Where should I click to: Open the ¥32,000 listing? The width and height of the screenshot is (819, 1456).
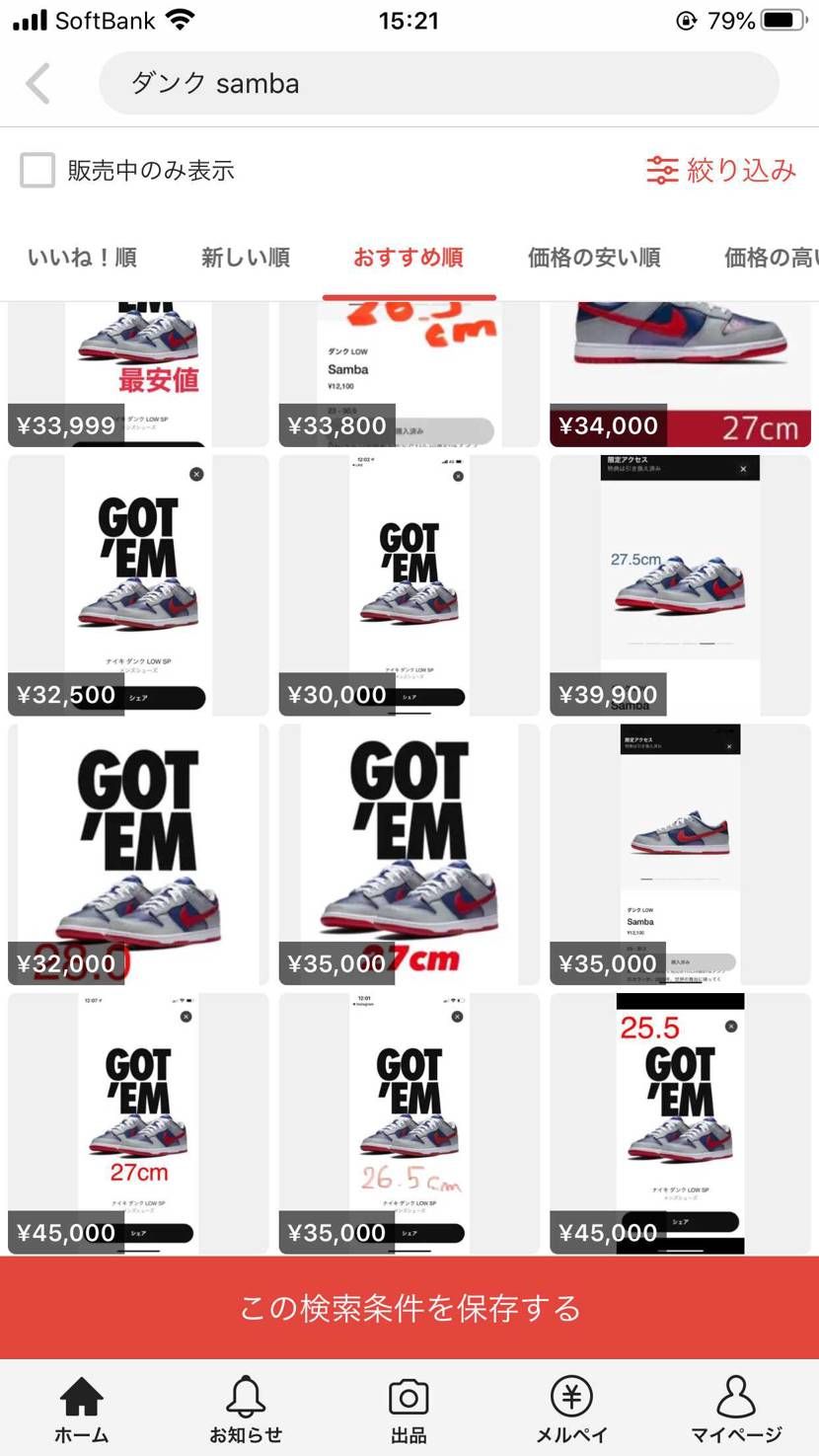pos(138,855)
